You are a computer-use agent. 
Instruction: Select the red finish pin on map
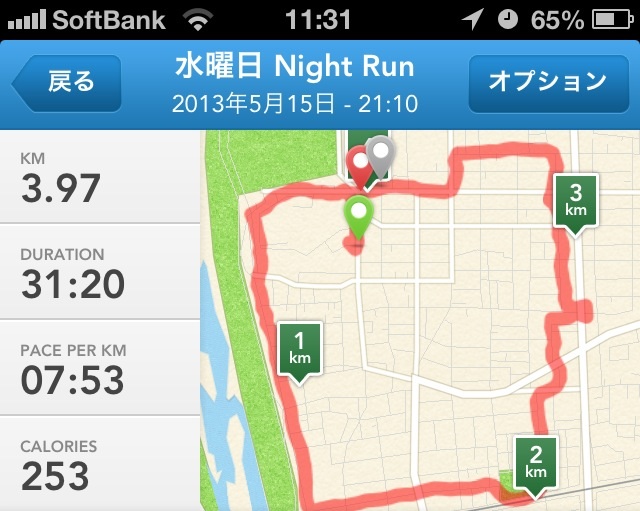coord(359,164)
